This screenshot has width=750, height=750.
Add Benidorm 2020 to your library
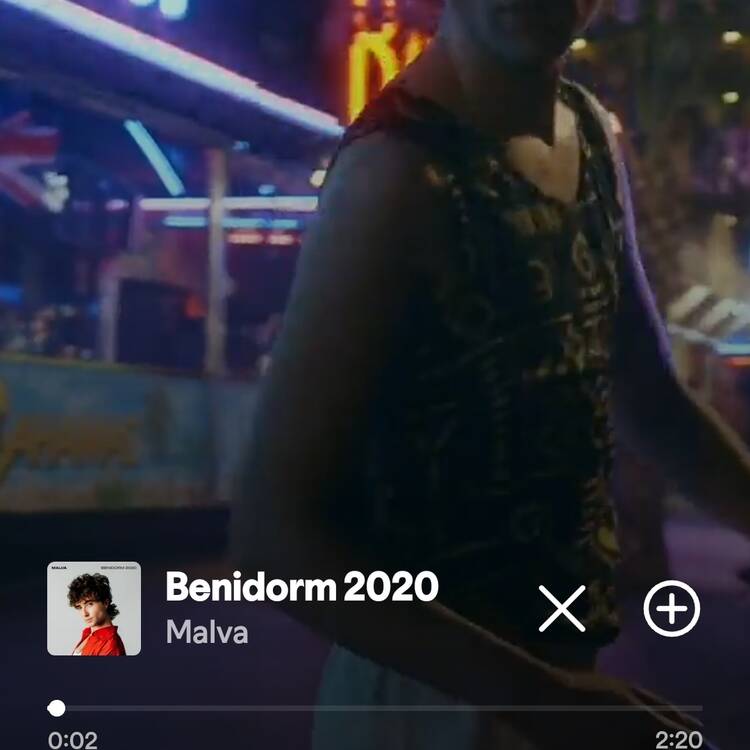point(671,608)
